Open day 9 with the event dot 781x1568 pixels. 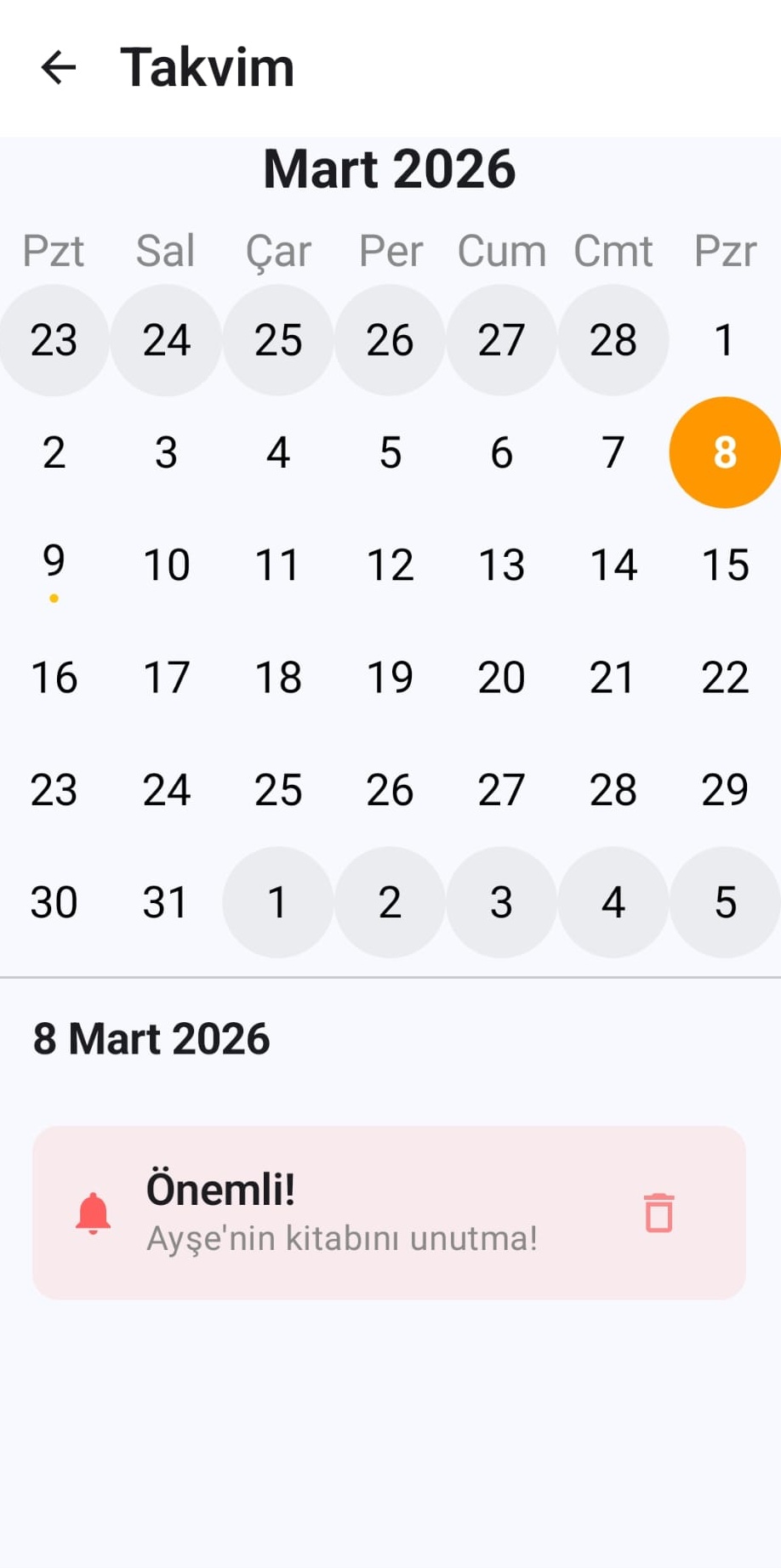[x=54, y=564]
